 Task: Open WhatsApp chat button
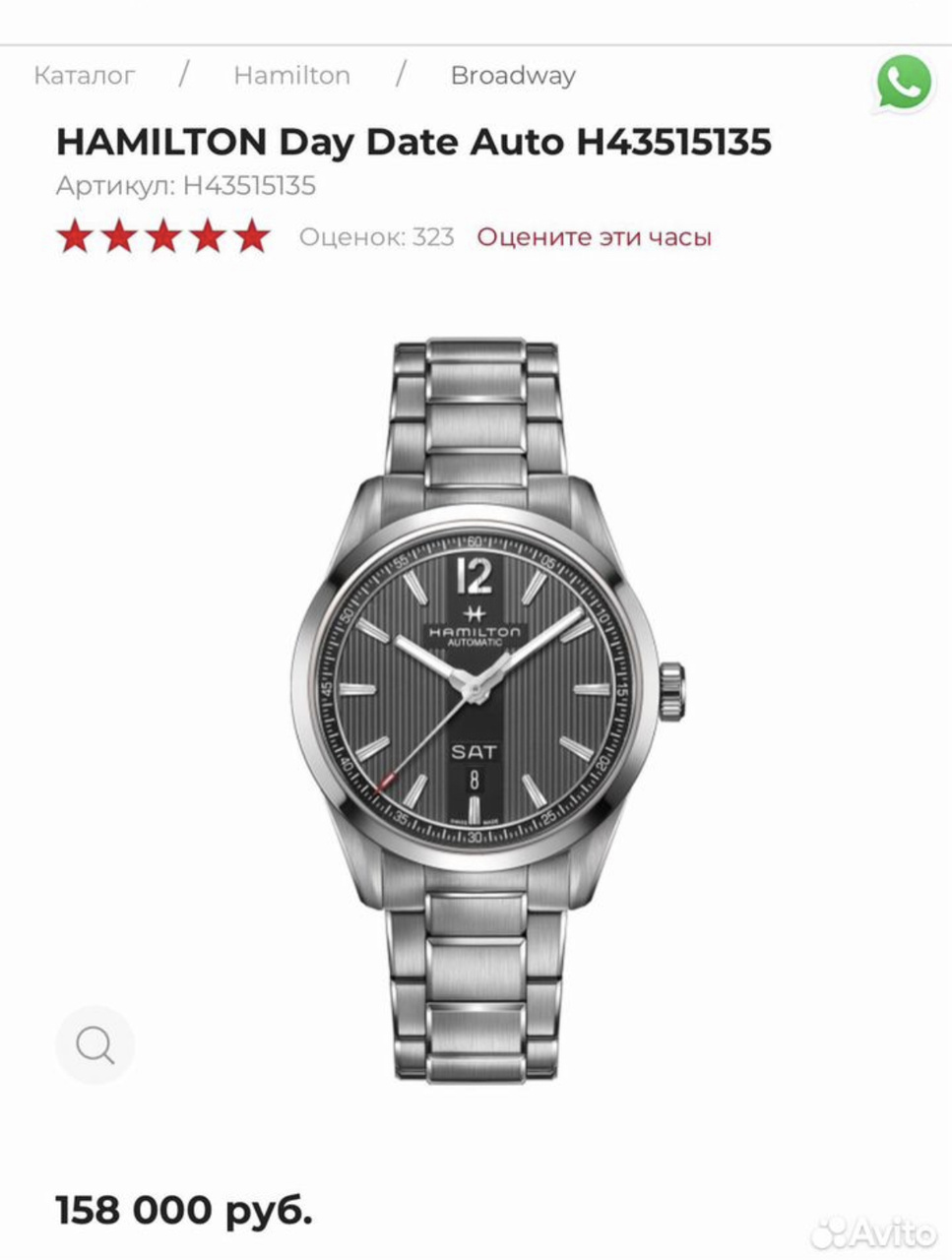(x=904, y=83)
